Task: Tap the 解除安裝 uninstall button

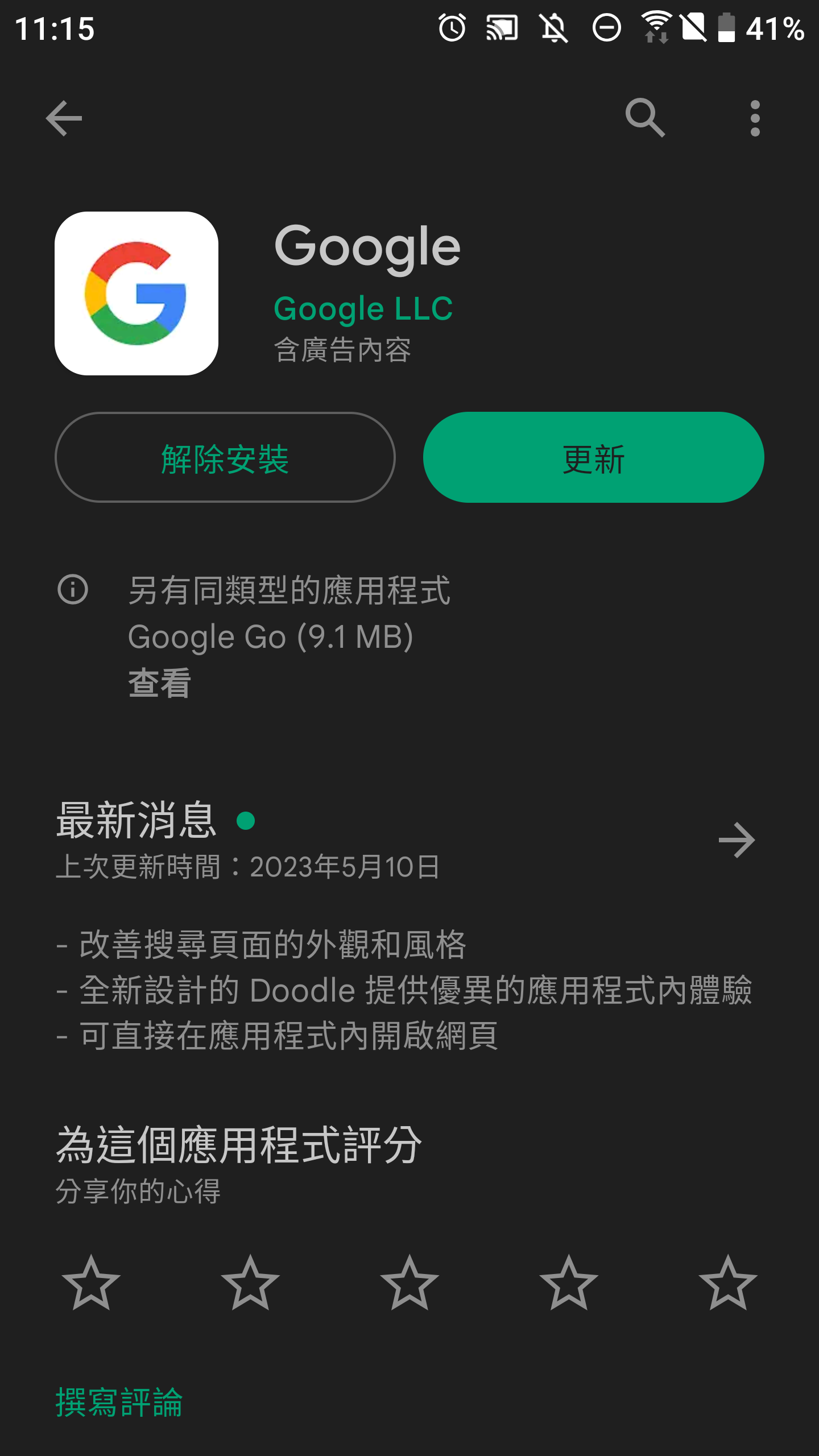Action: pyautogui.click(x=225, y=457)
